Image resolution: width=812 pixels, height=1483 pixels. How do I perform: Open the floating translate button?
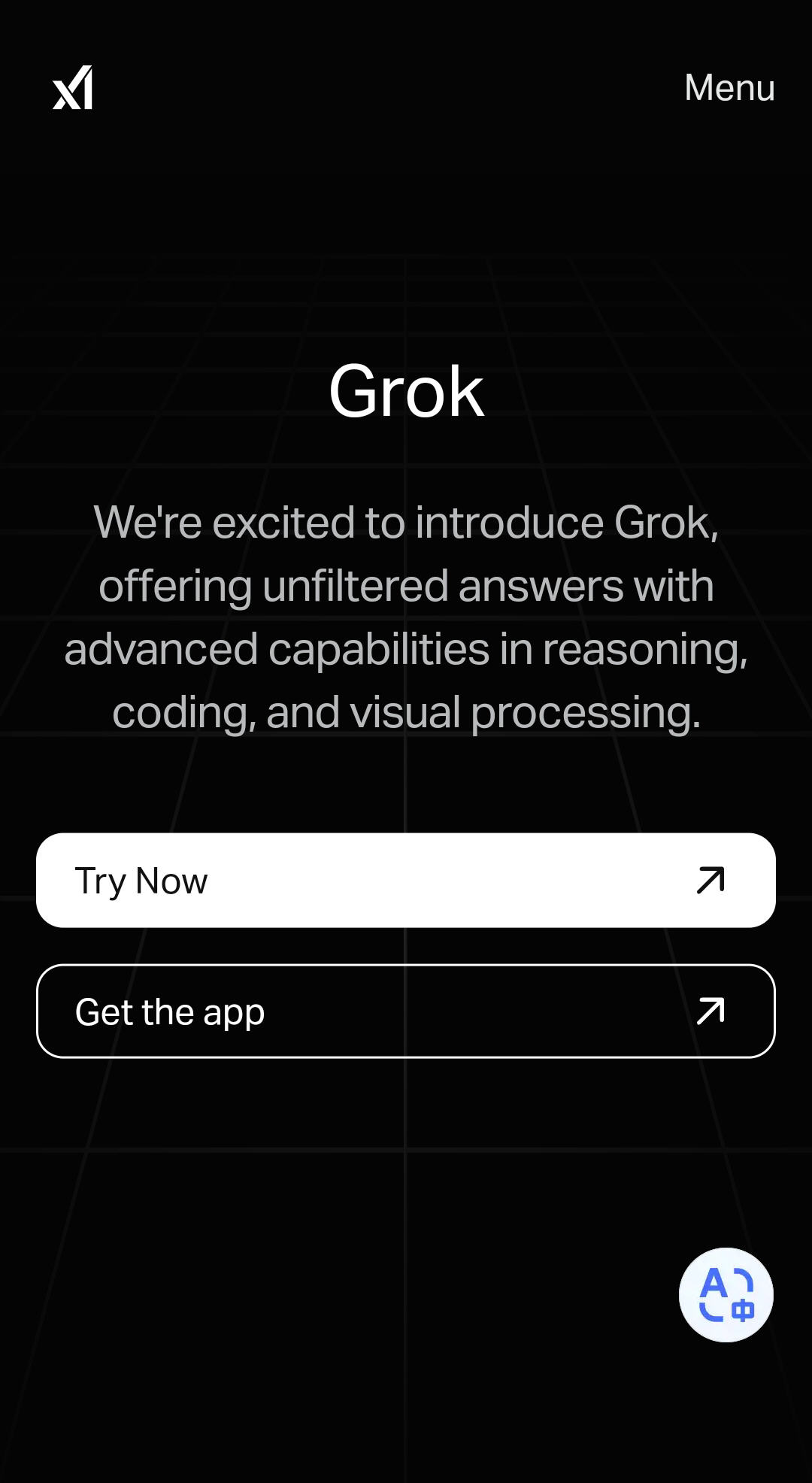click(x=726, y=1294)
